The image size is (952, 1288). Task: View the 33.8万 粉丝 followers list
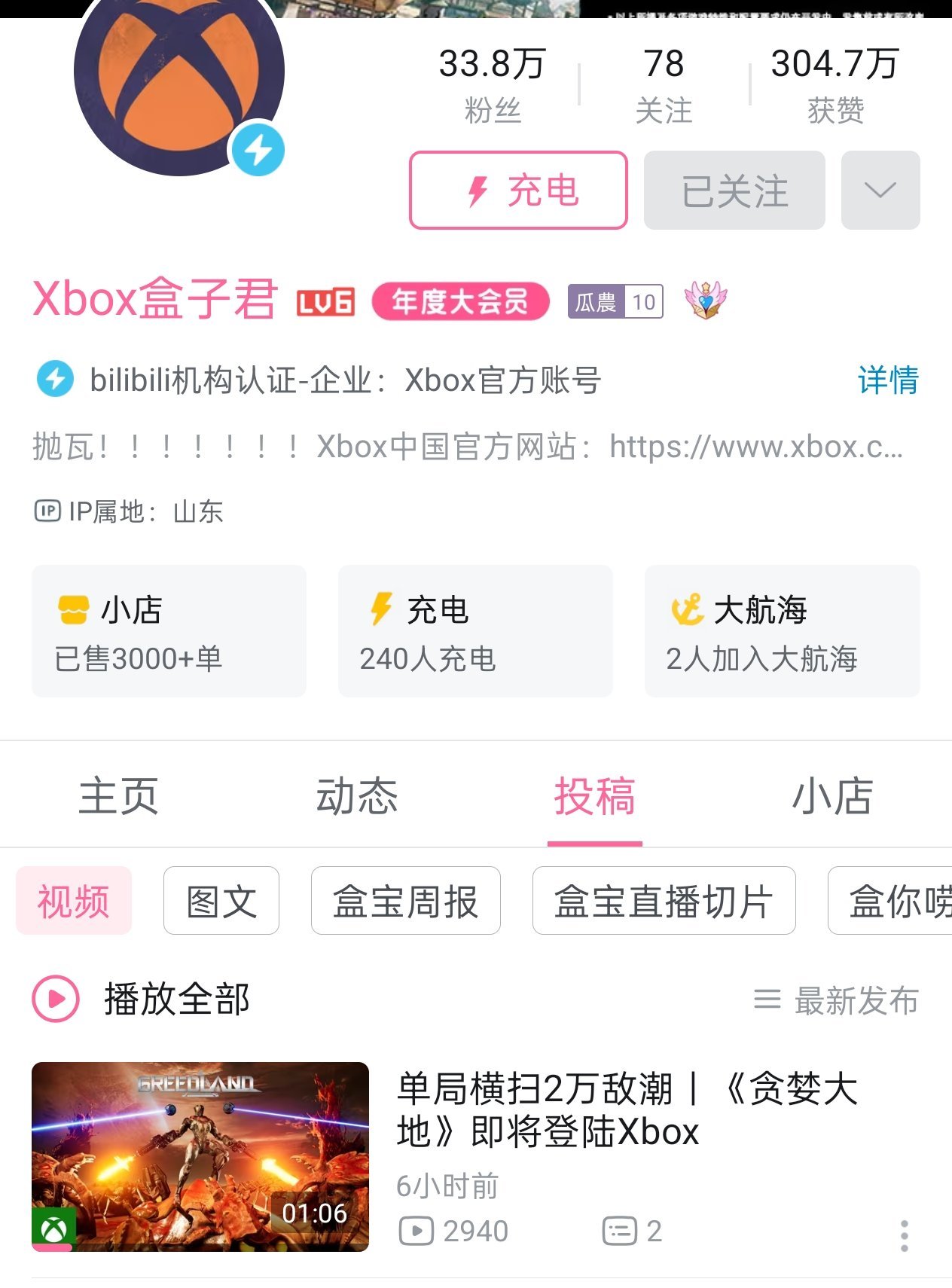[x=493, y=83]
